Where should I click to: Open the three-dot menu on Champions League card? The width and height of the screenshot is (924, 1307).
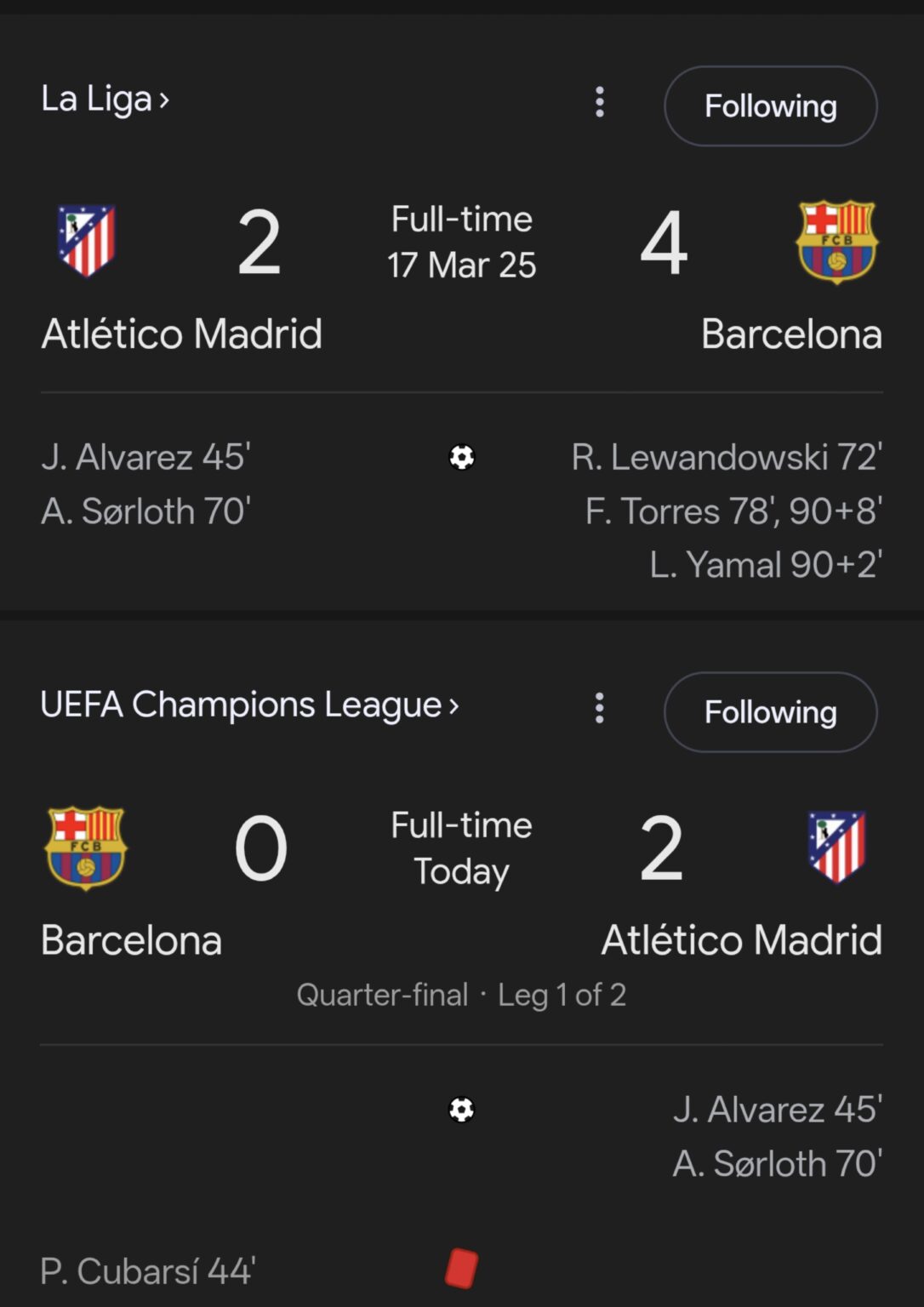point(598,708)
